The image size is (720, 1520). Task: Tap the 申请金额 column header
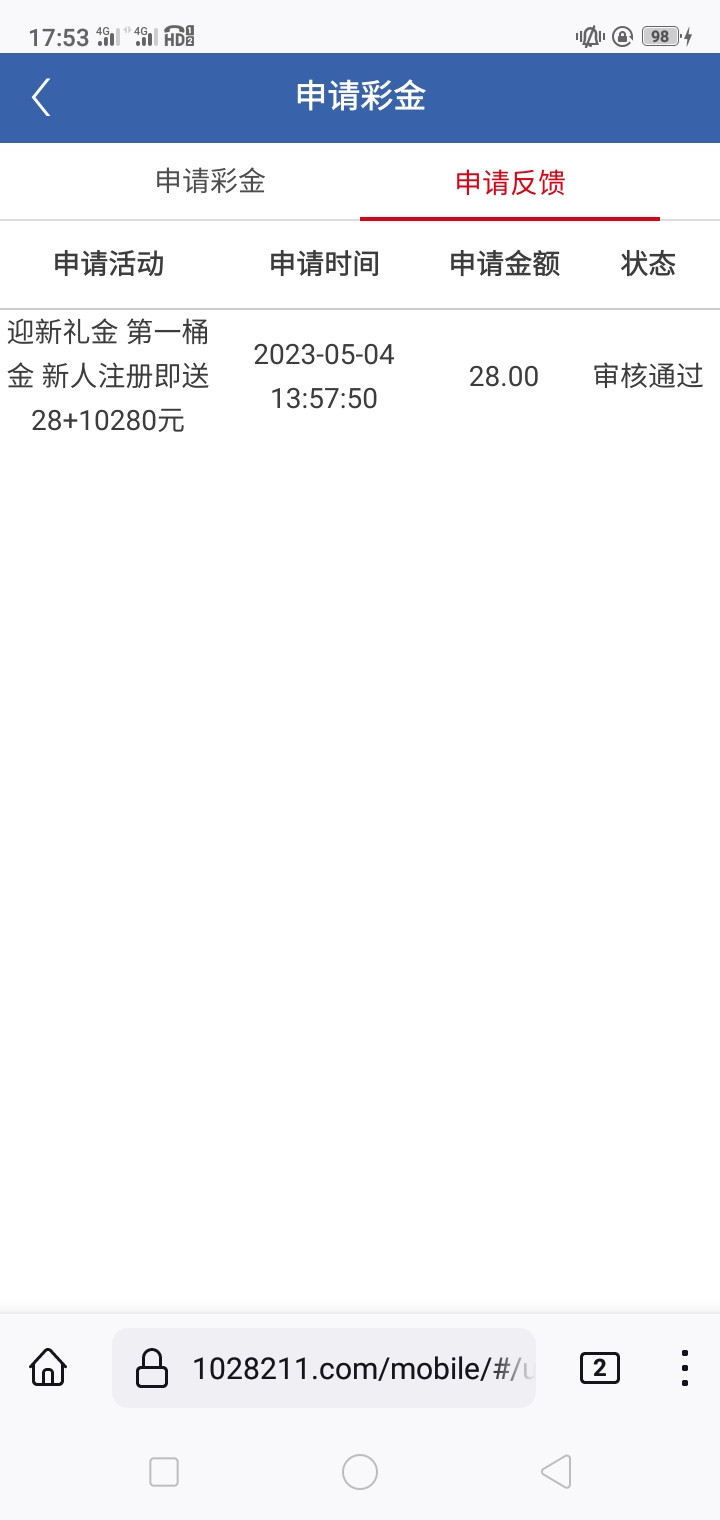(504, 263)
